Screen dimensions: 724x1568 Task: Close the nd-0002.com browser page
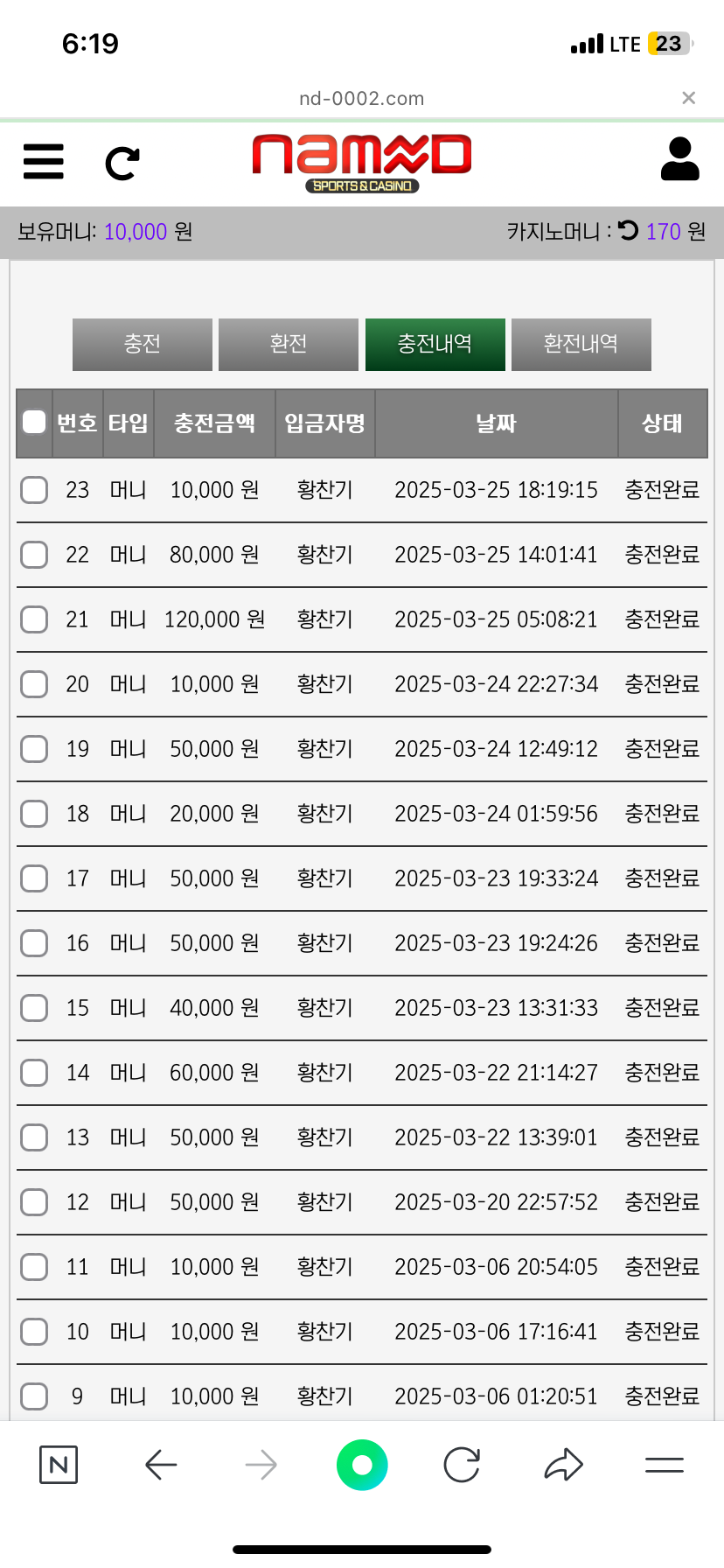click(x=689, y=98)
